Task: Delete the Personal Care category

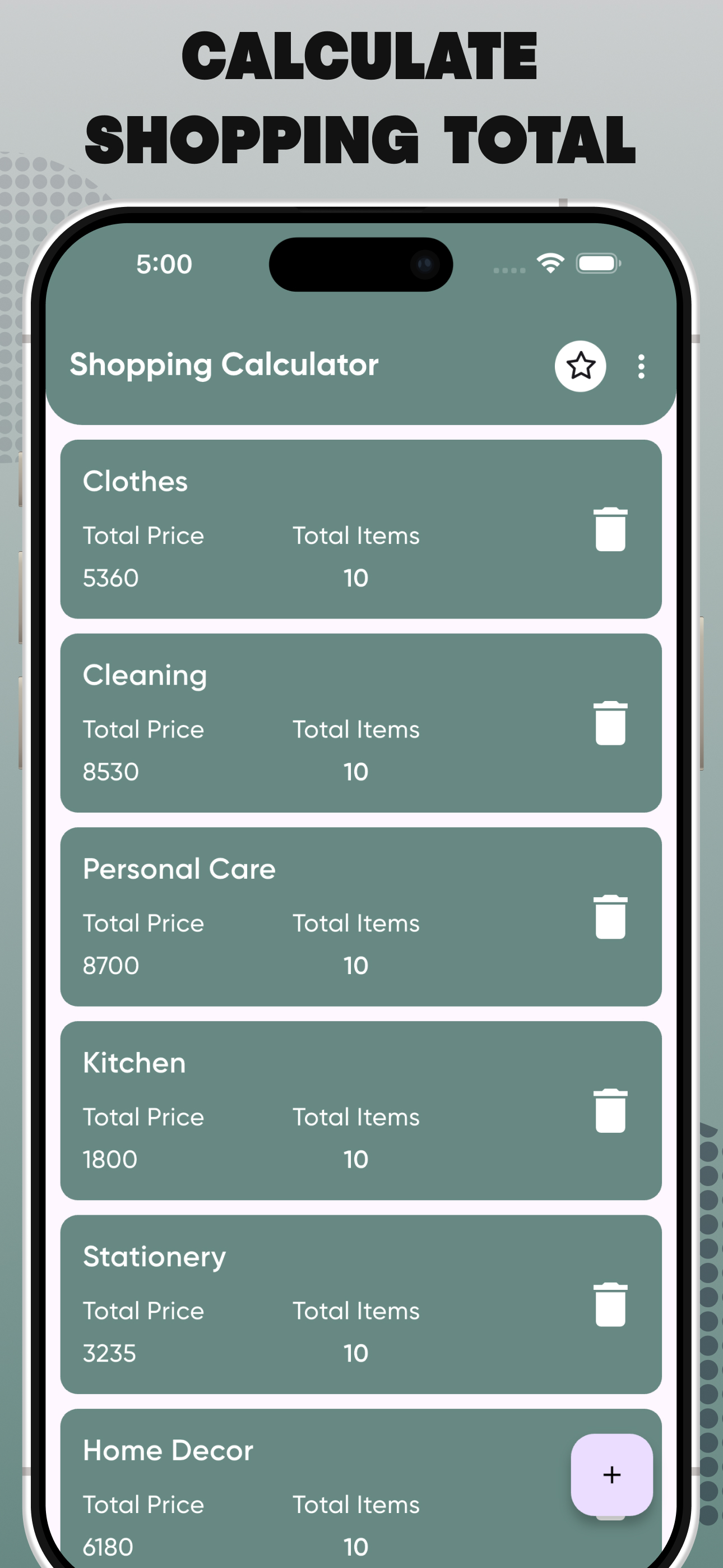Action: [611, 919]
